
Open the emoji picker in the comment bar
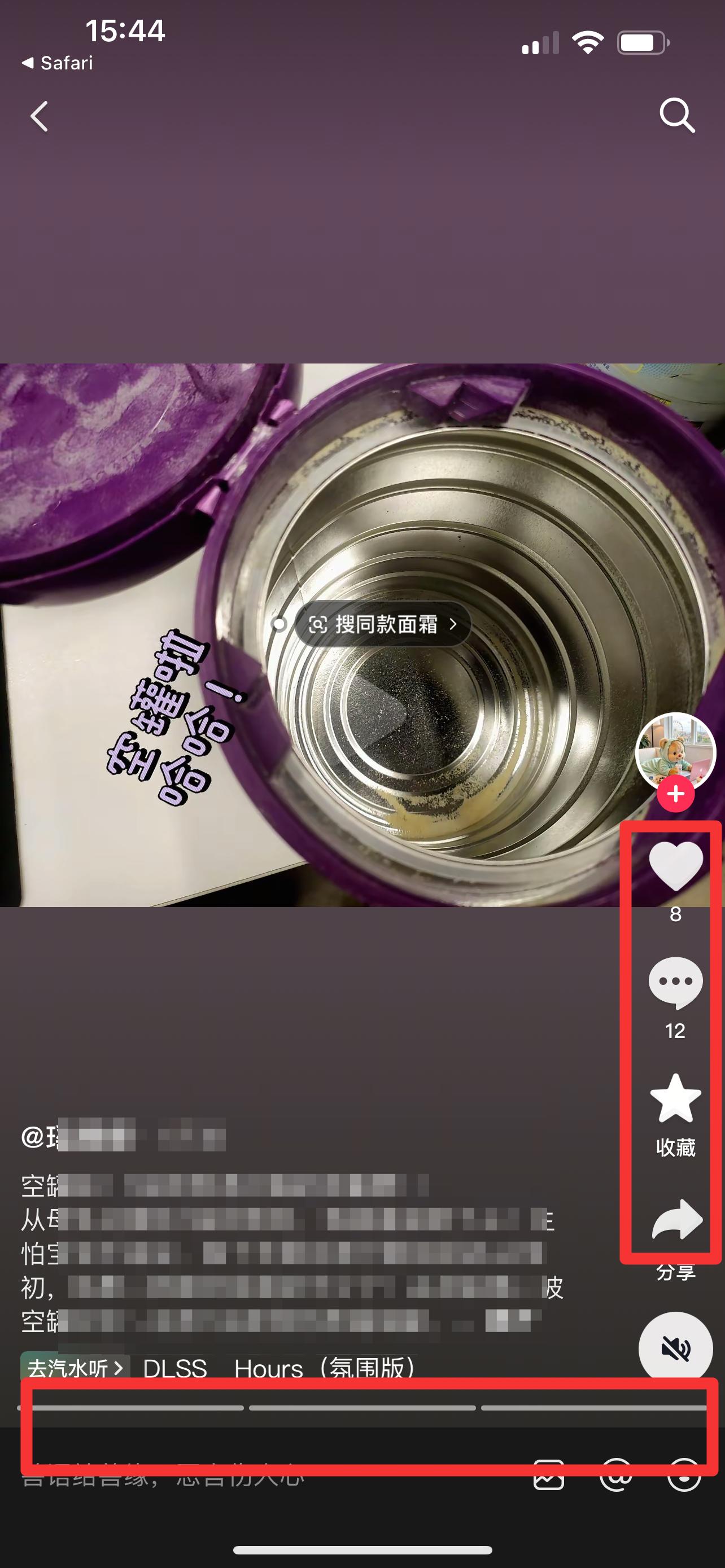coord(684,1474)
